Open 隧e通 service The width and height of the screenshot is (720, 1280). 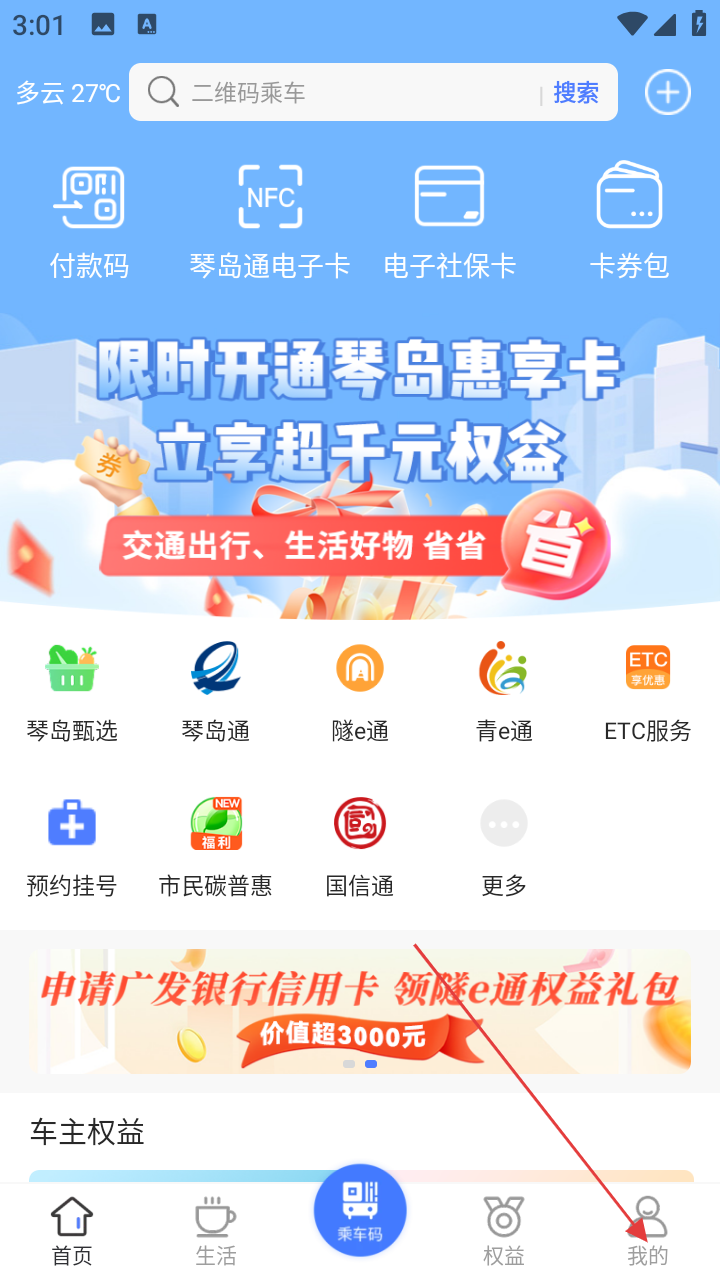coord(360,692)
